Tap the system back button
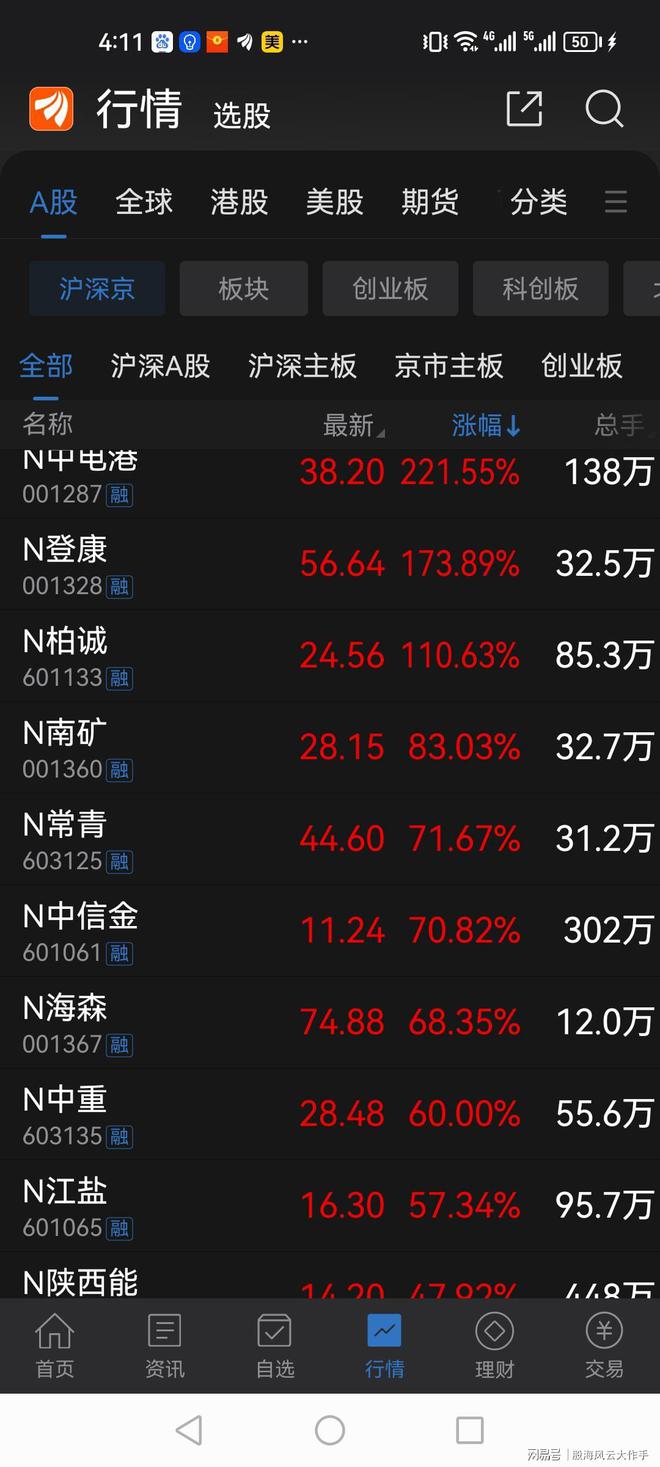Screen dimensions: 660x1467 point(189,1430)
